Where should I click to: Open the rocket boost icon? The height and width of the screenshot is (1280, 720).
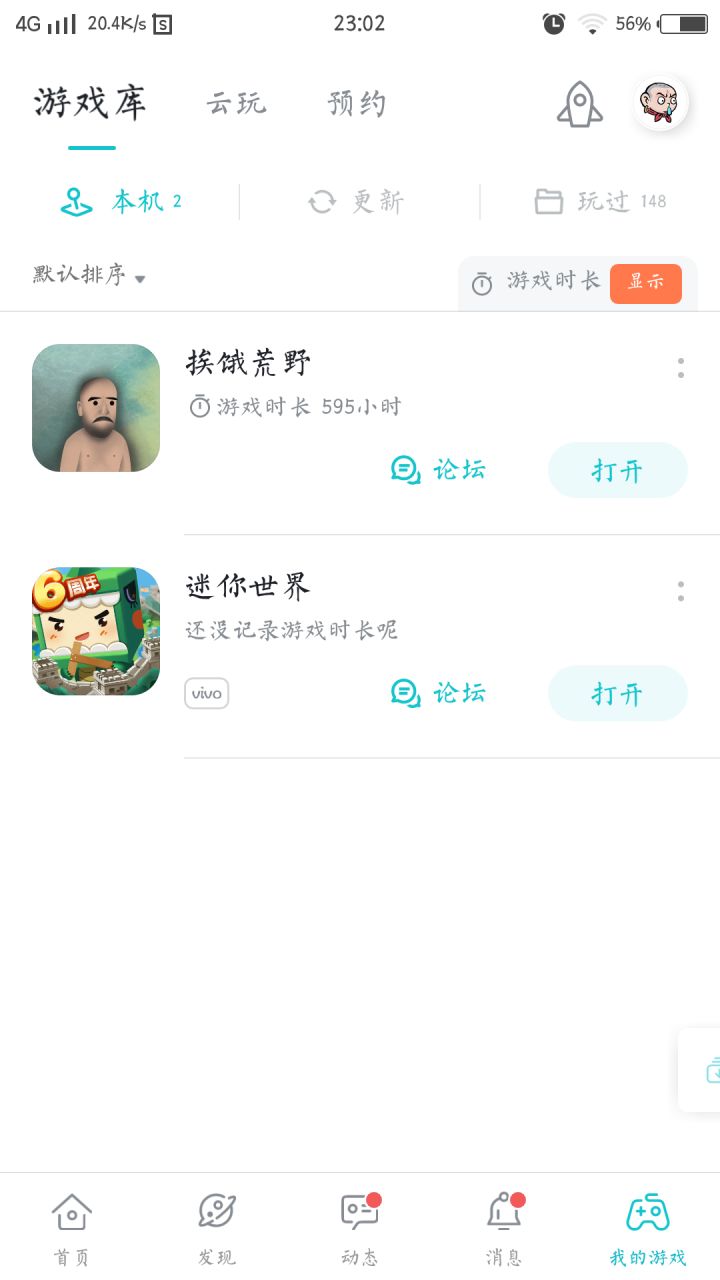tap(580, 104)
